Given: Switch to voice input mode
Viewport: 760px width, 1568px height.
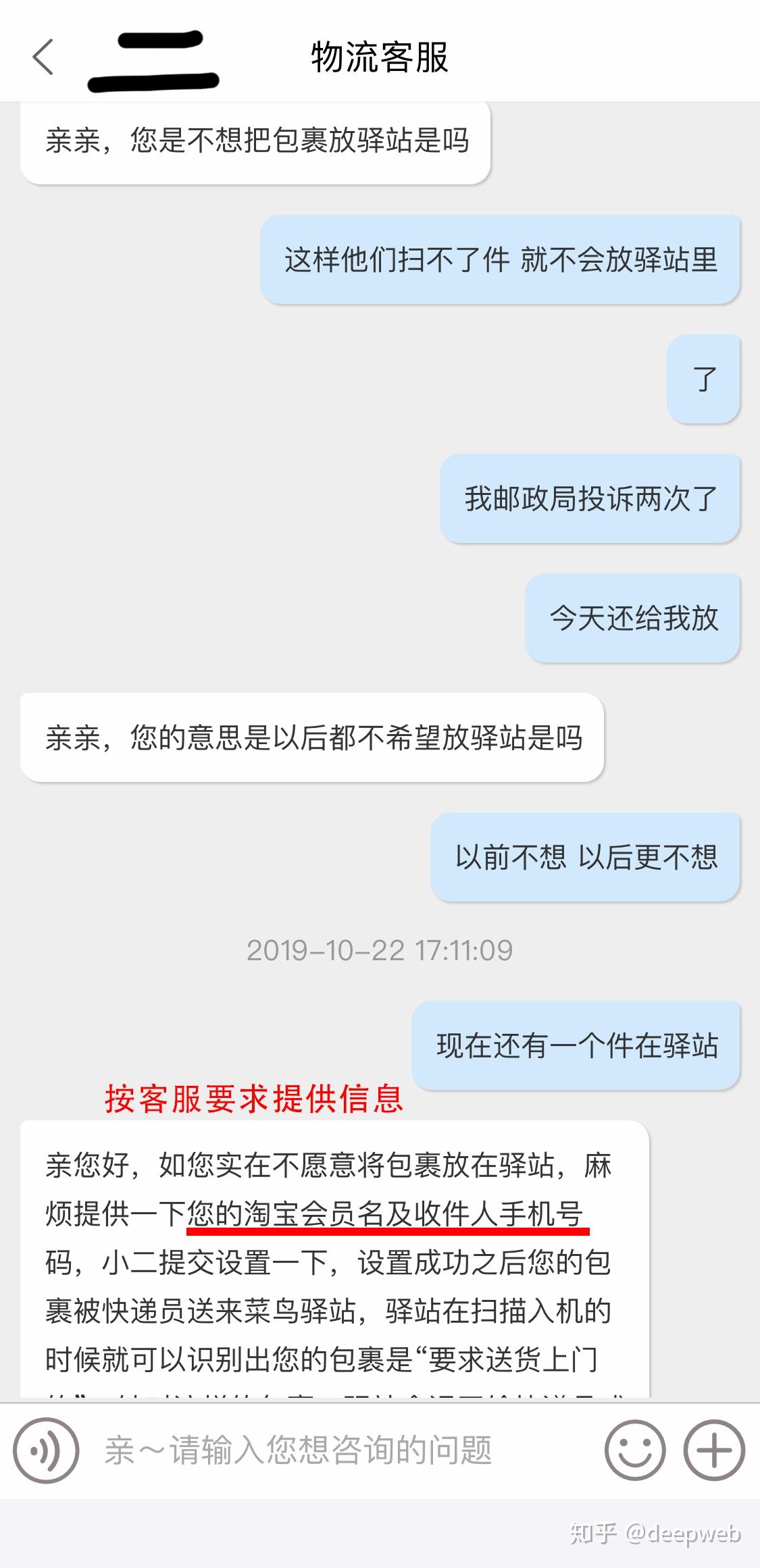Looking at the screenshot, I should pos(46,1450).
